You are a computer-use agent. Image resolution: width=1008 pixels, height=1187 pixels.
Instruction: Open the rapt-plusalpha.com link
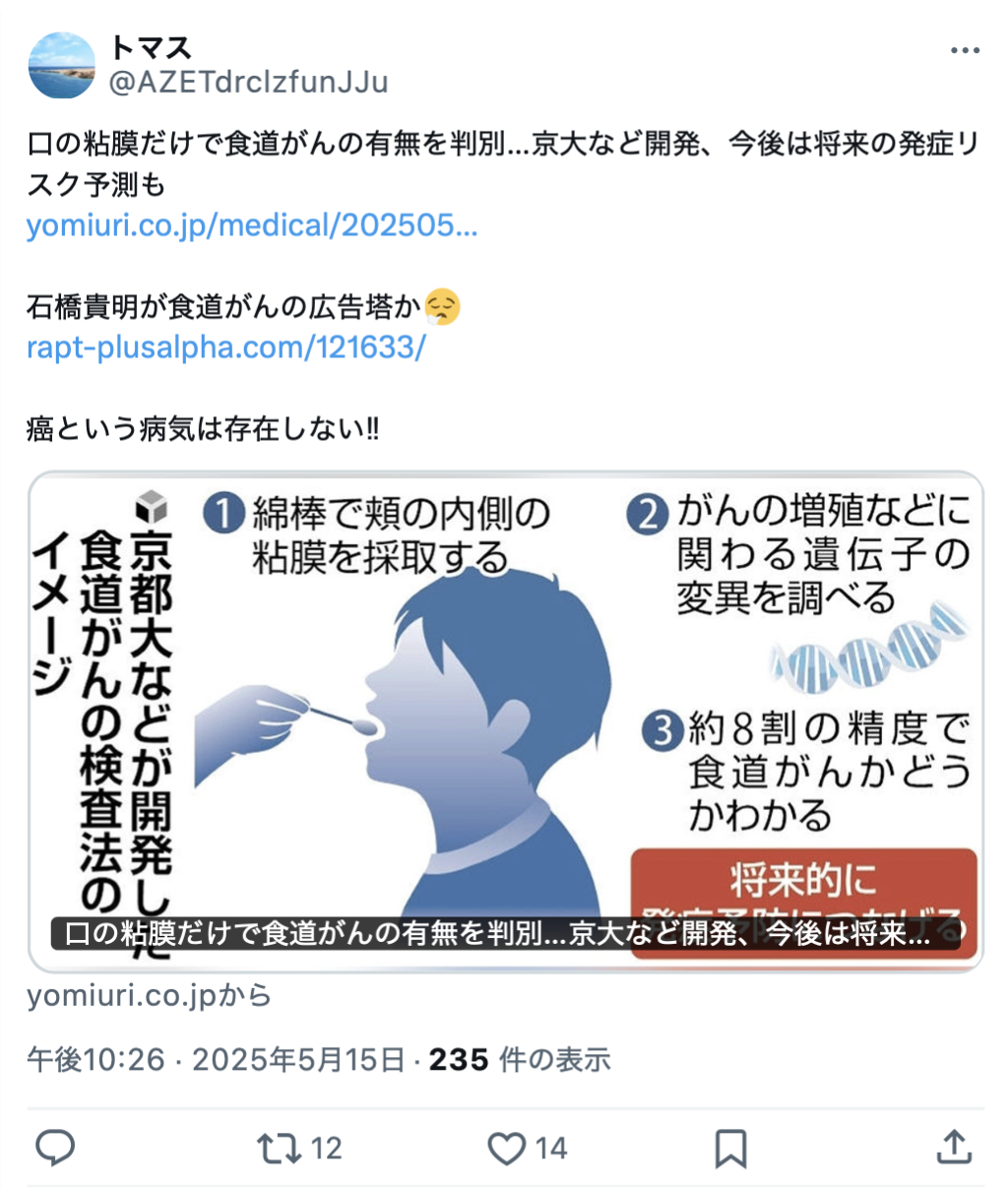pos(225,347)
